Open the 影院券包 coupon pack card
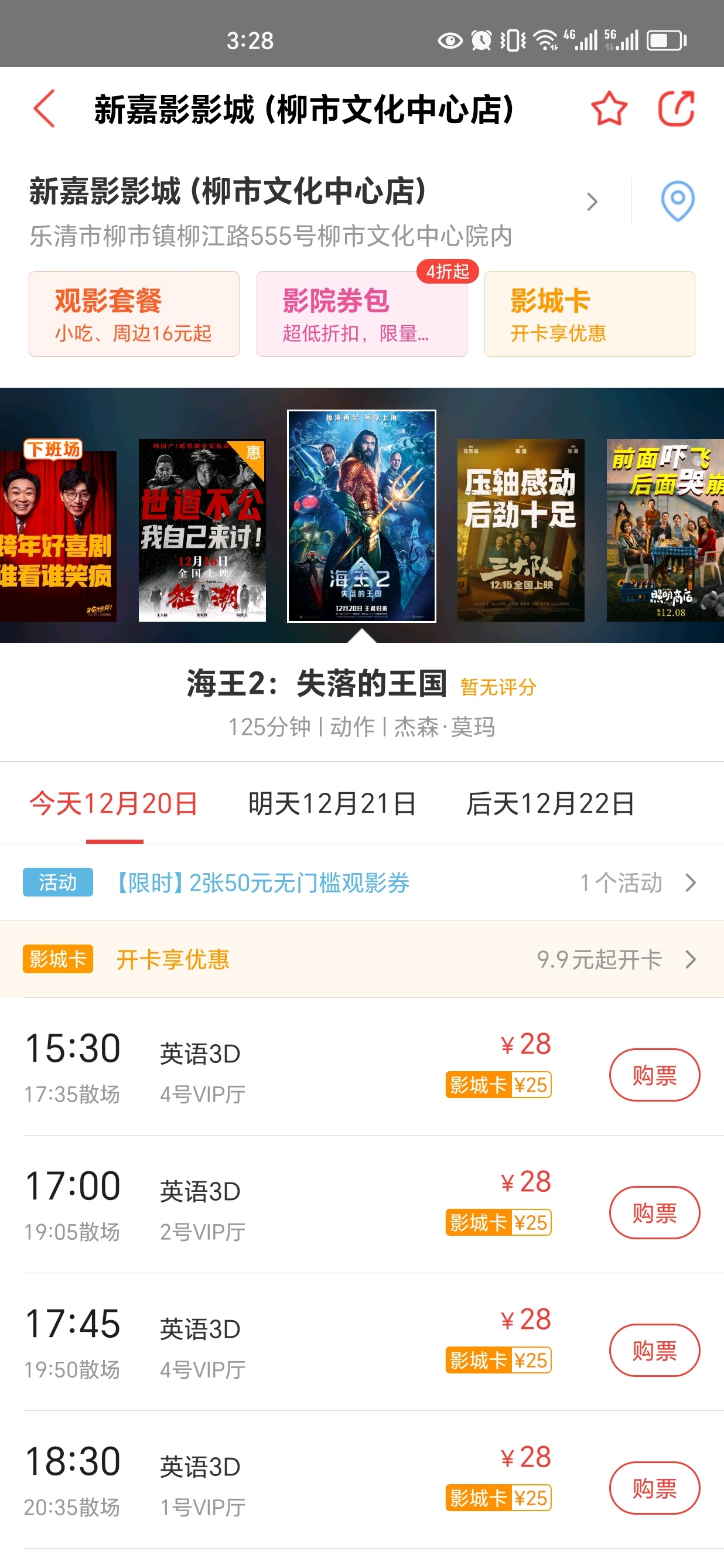 361,314
